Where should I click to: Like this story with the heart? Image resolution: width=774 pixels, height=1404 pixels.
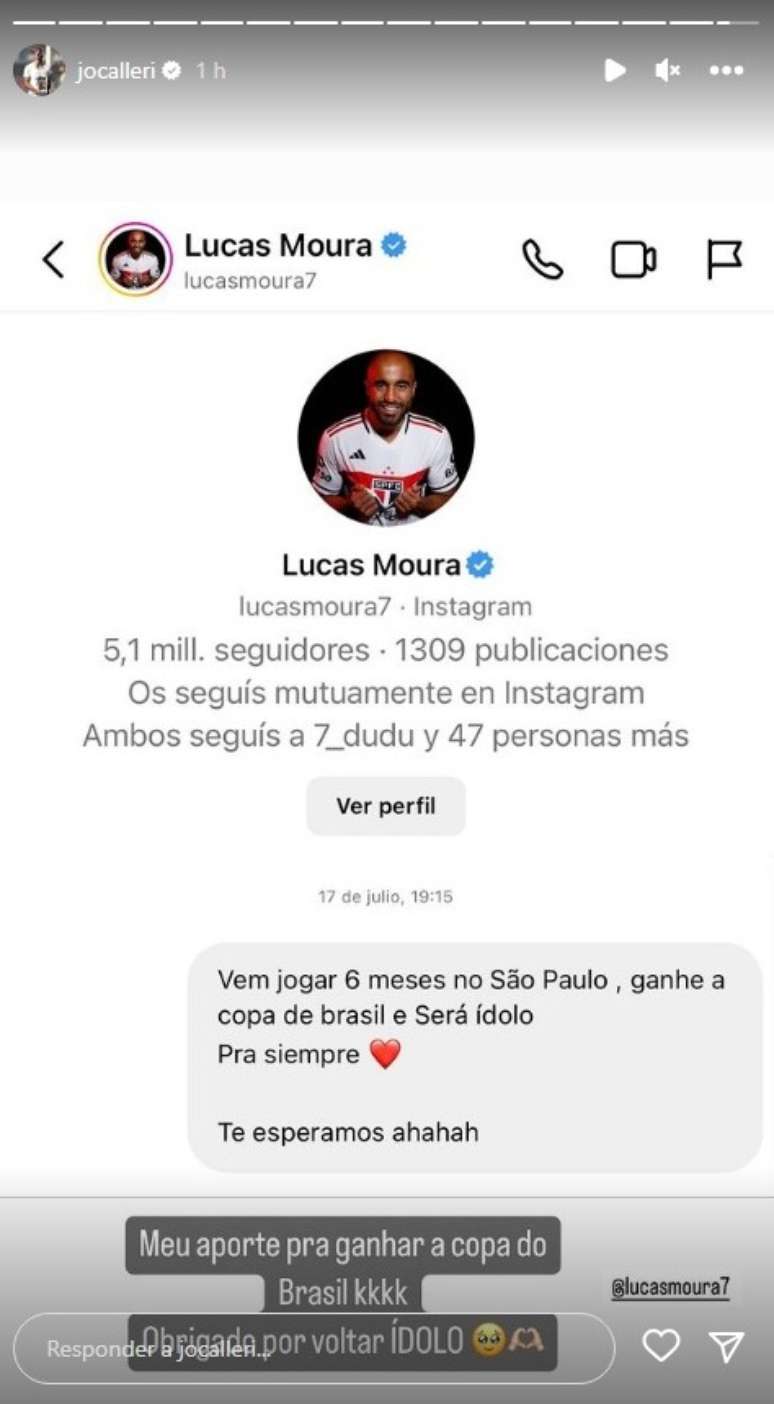click(x=661, y=1346)
